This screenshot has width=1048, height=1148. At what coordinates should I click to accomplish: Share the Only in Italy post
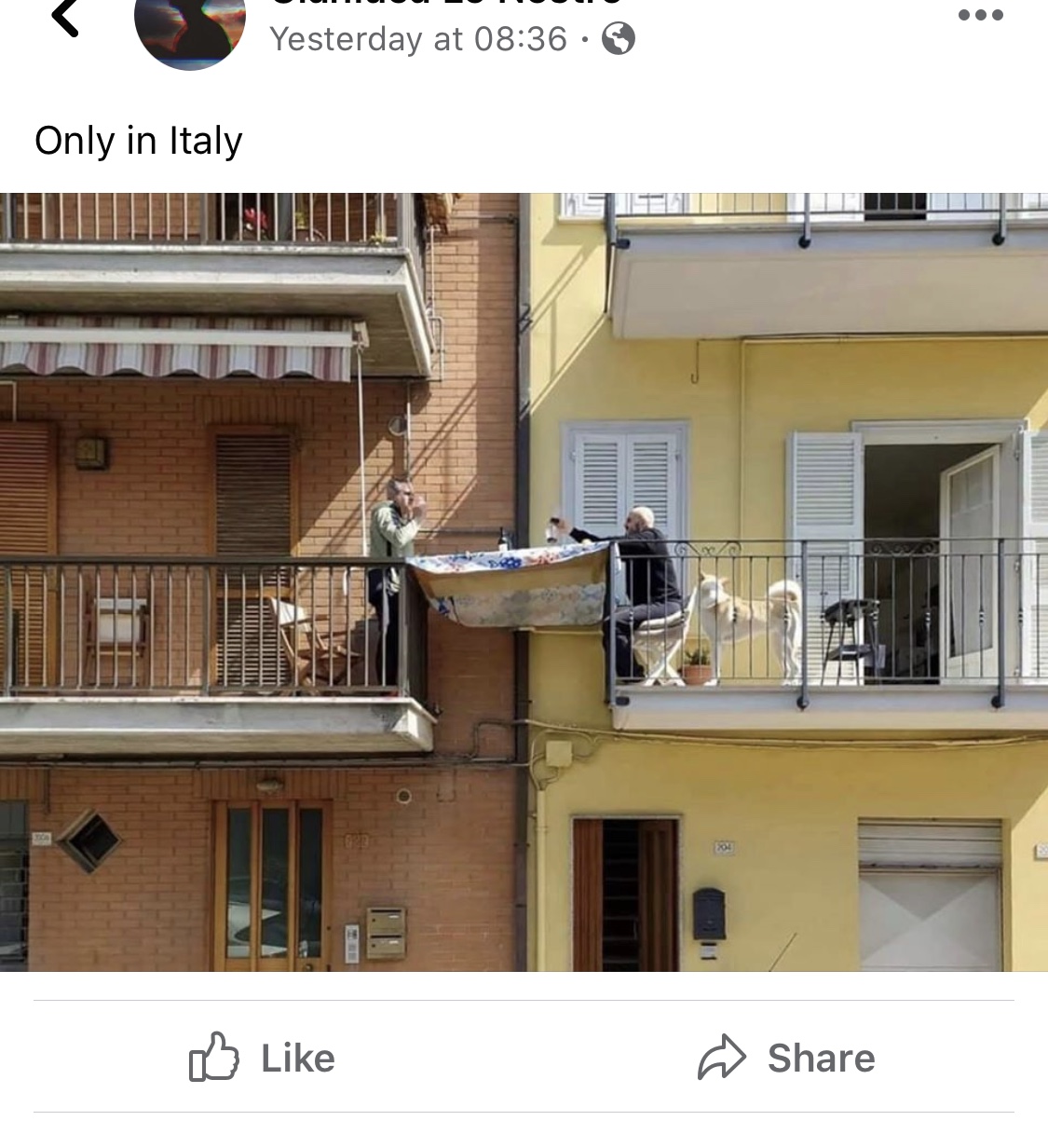[x=786, y=1058]
